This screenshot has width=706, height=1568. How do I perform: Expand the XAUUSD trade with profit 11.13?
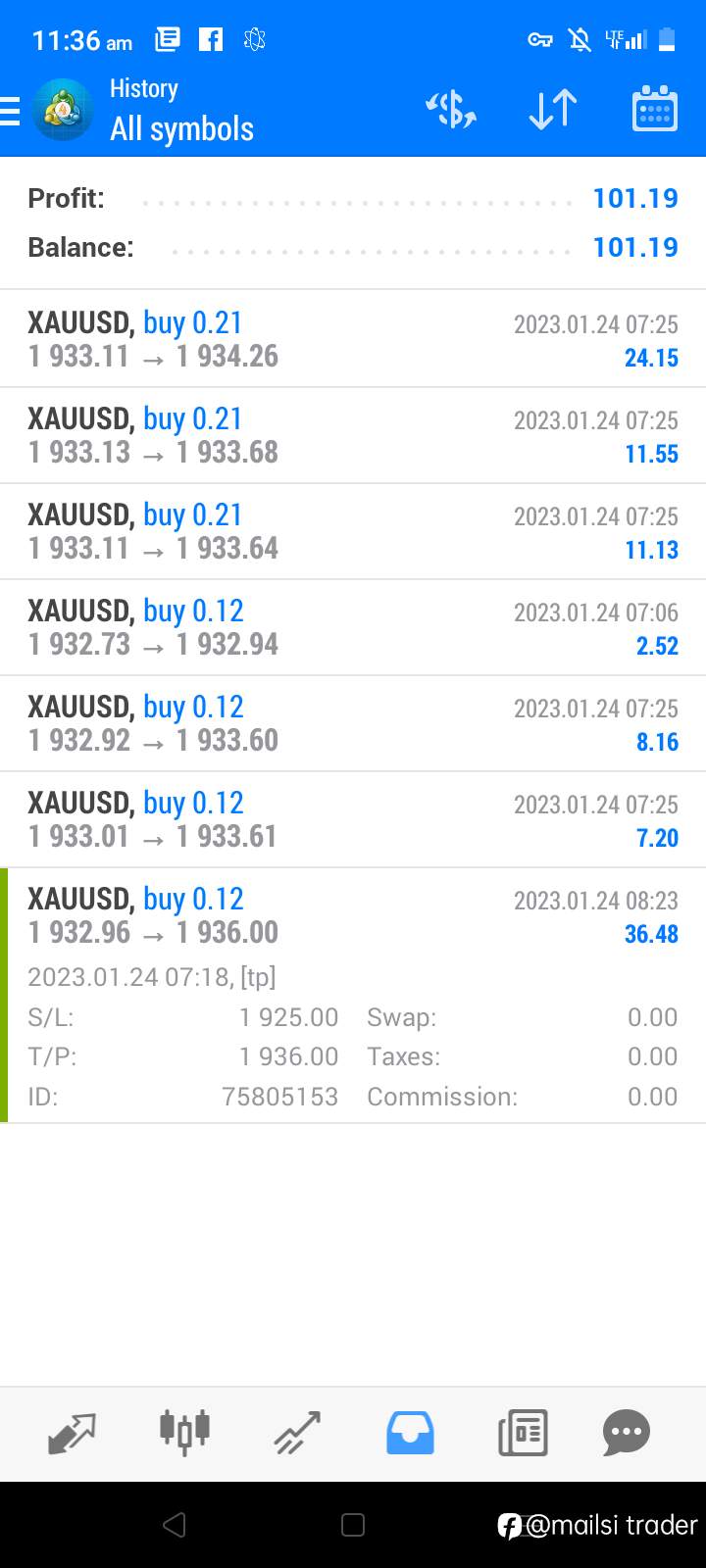pyautogui.click(x=353, y=531)
